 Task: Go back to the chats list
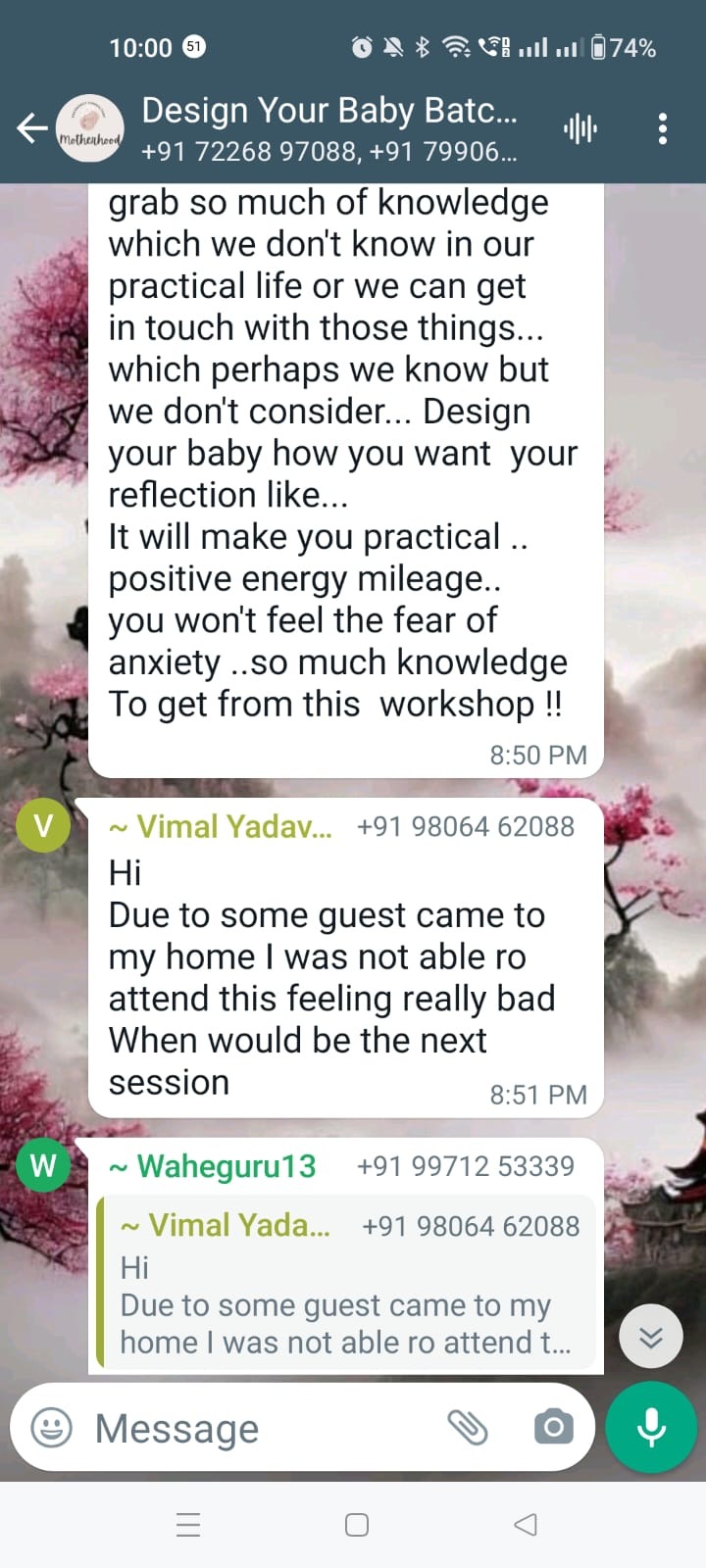point(31,128)
